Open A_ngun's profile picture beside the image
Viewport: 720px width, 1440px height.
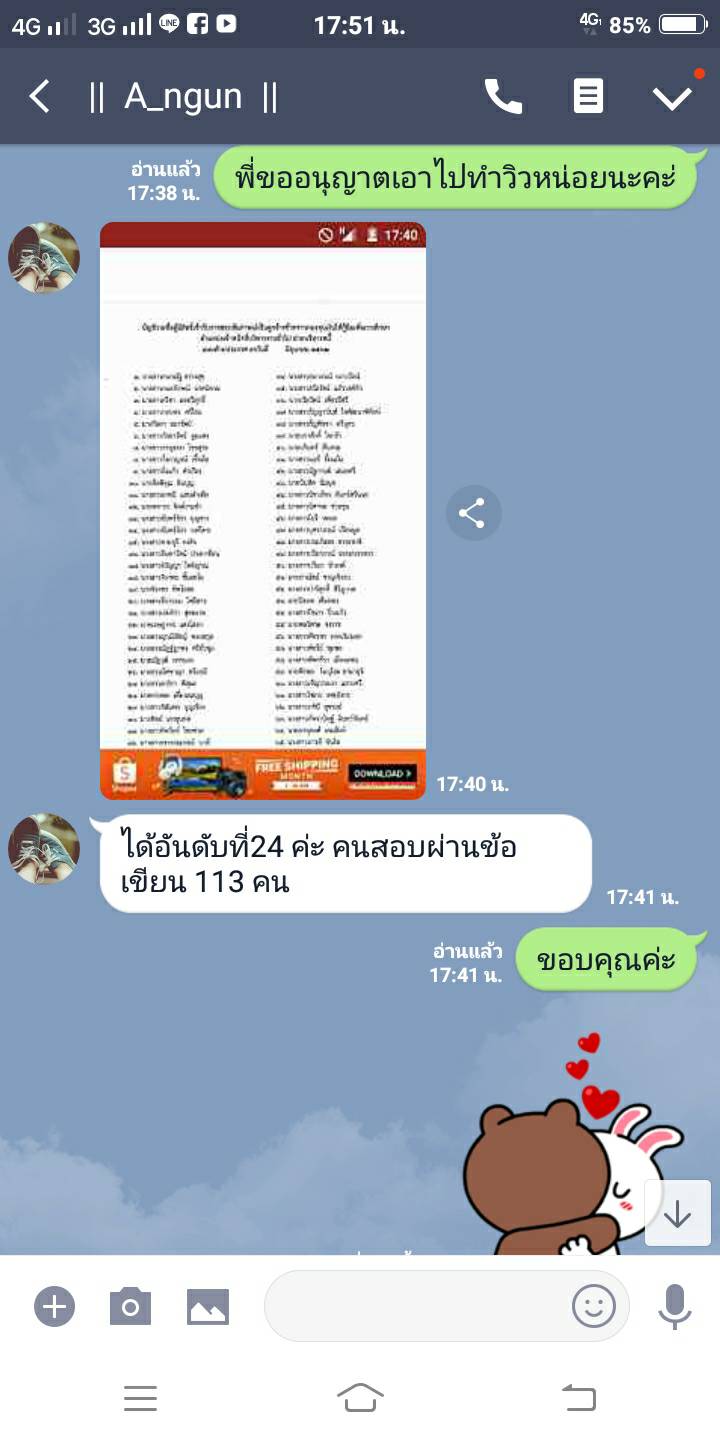pos(44,258)
